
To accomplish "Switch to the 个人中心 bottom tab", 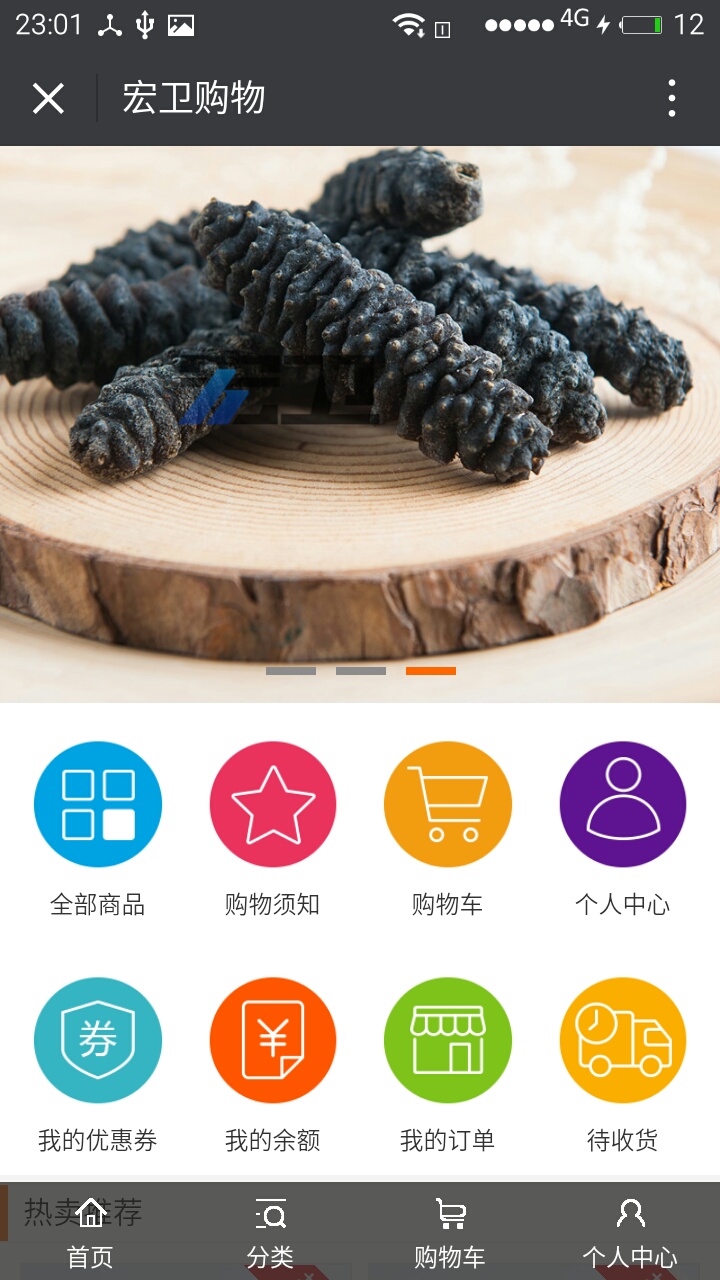I will (x=630, y=1233).
